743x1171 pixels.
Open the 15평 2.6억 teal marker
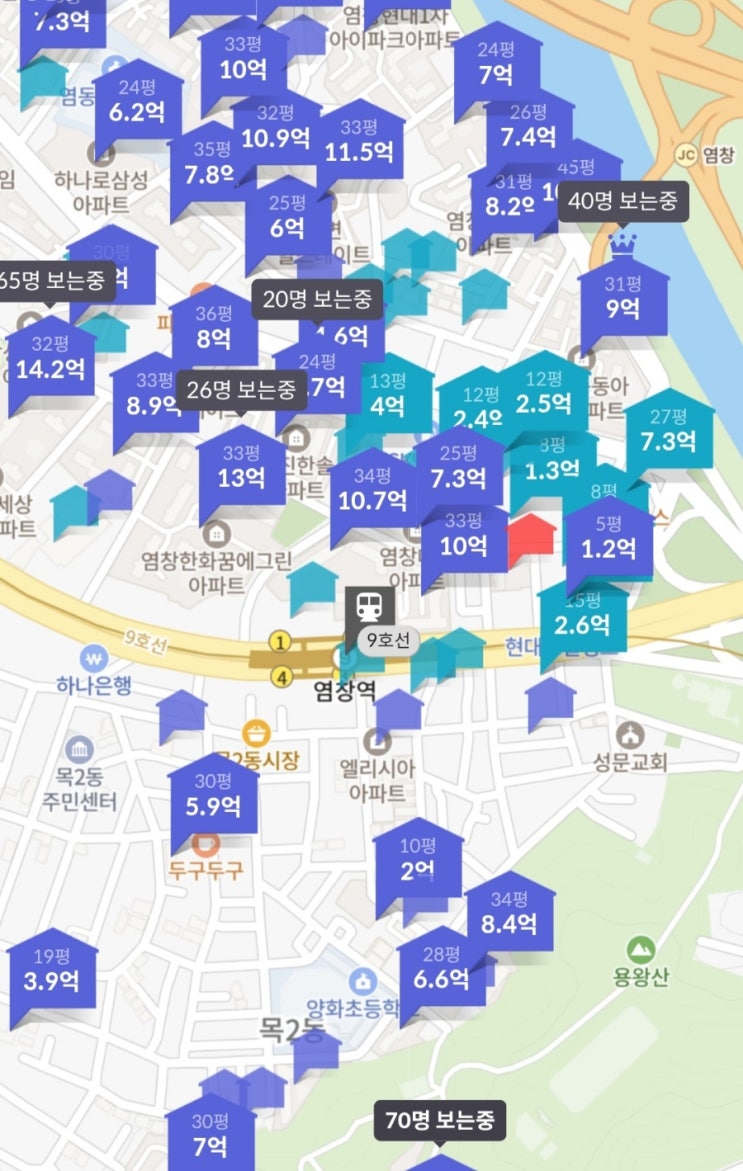pos(583,619)
